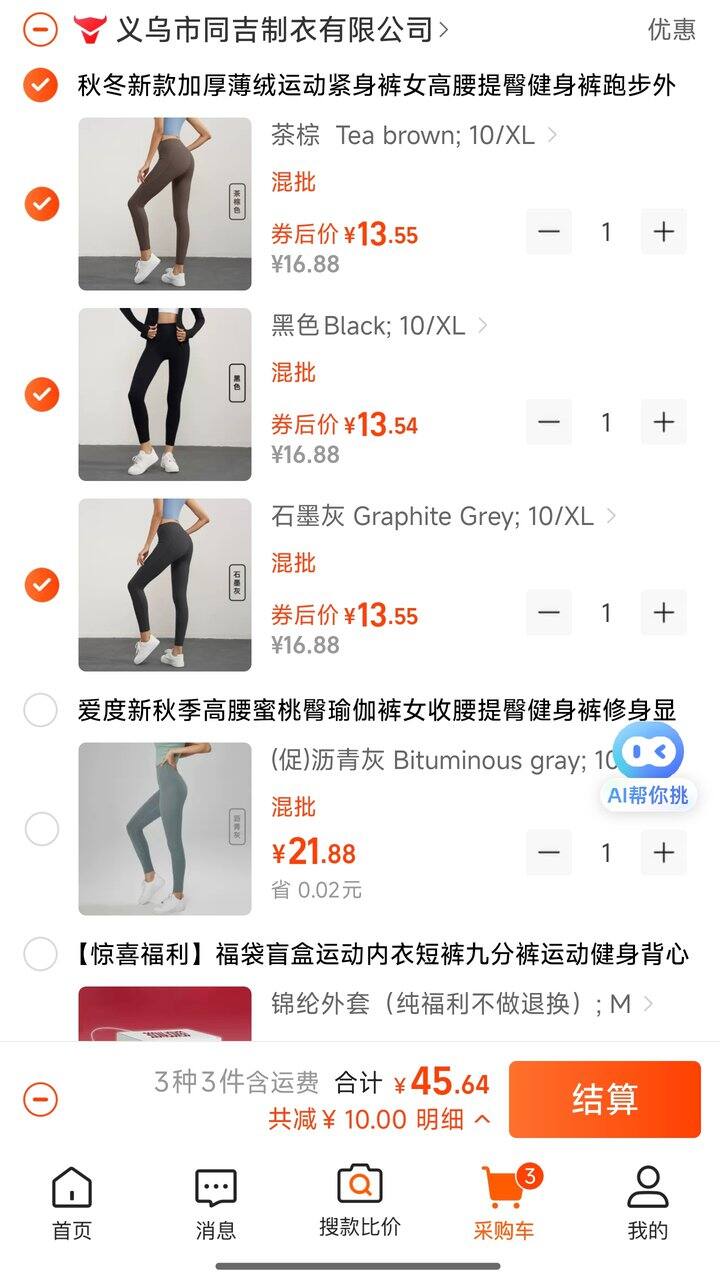The width and height of the screenshot is (720, 1281).
Task: Deselect the 黑色 Black leggings item
Action: tap(42, 394)
